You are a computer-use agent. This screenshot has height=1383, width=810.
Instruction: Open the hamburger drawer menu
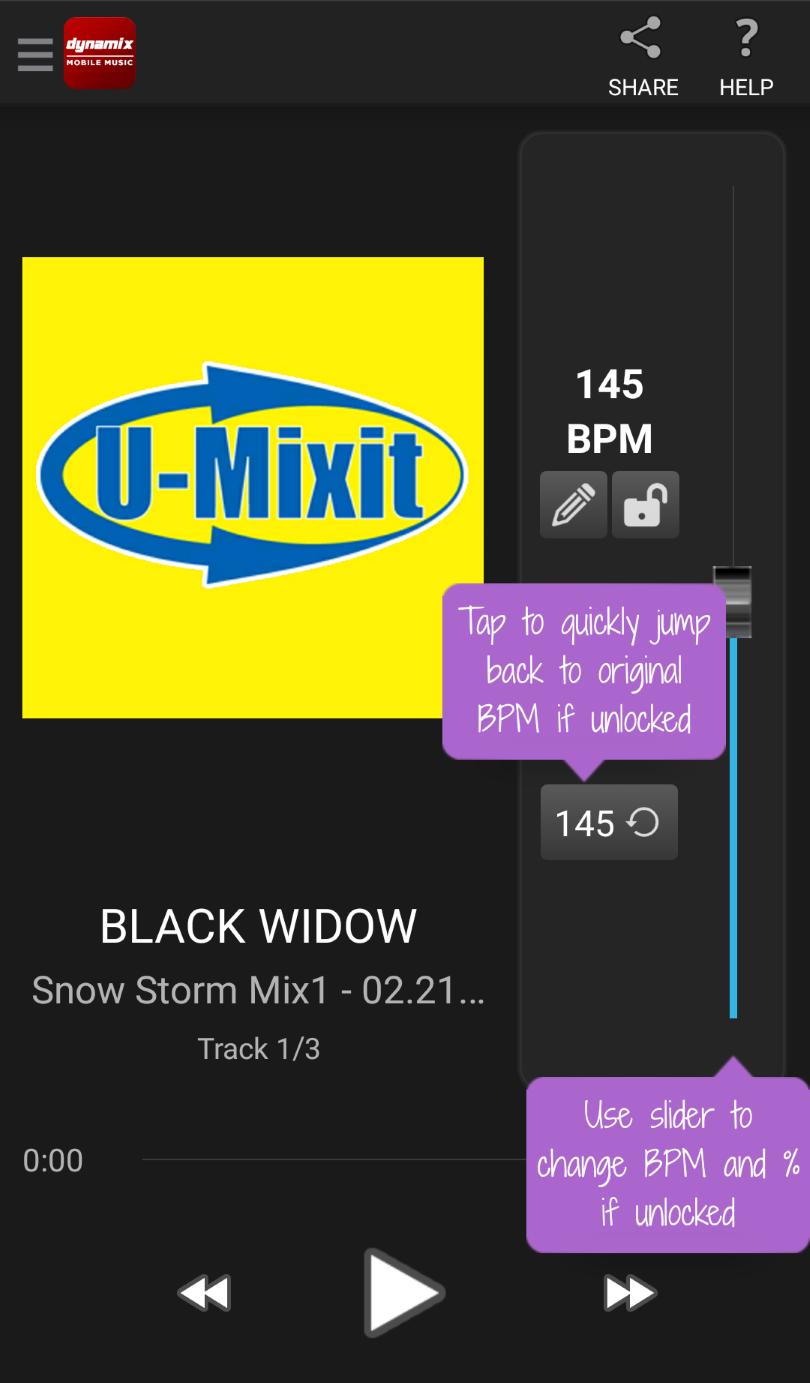pyautogui.click(x=35, y=55)
